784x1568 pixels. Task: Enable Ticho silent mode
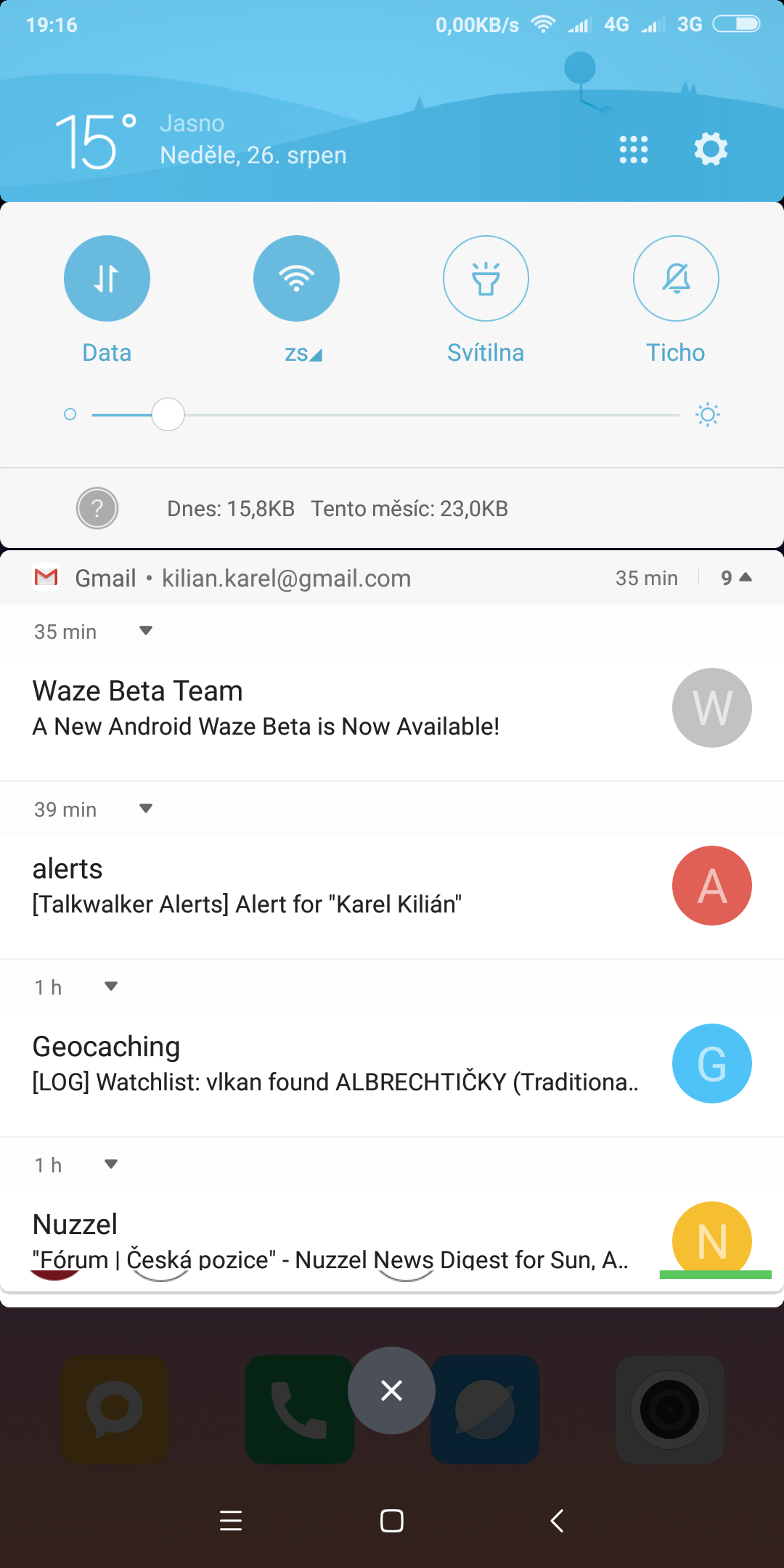click(x=676, y=279)
